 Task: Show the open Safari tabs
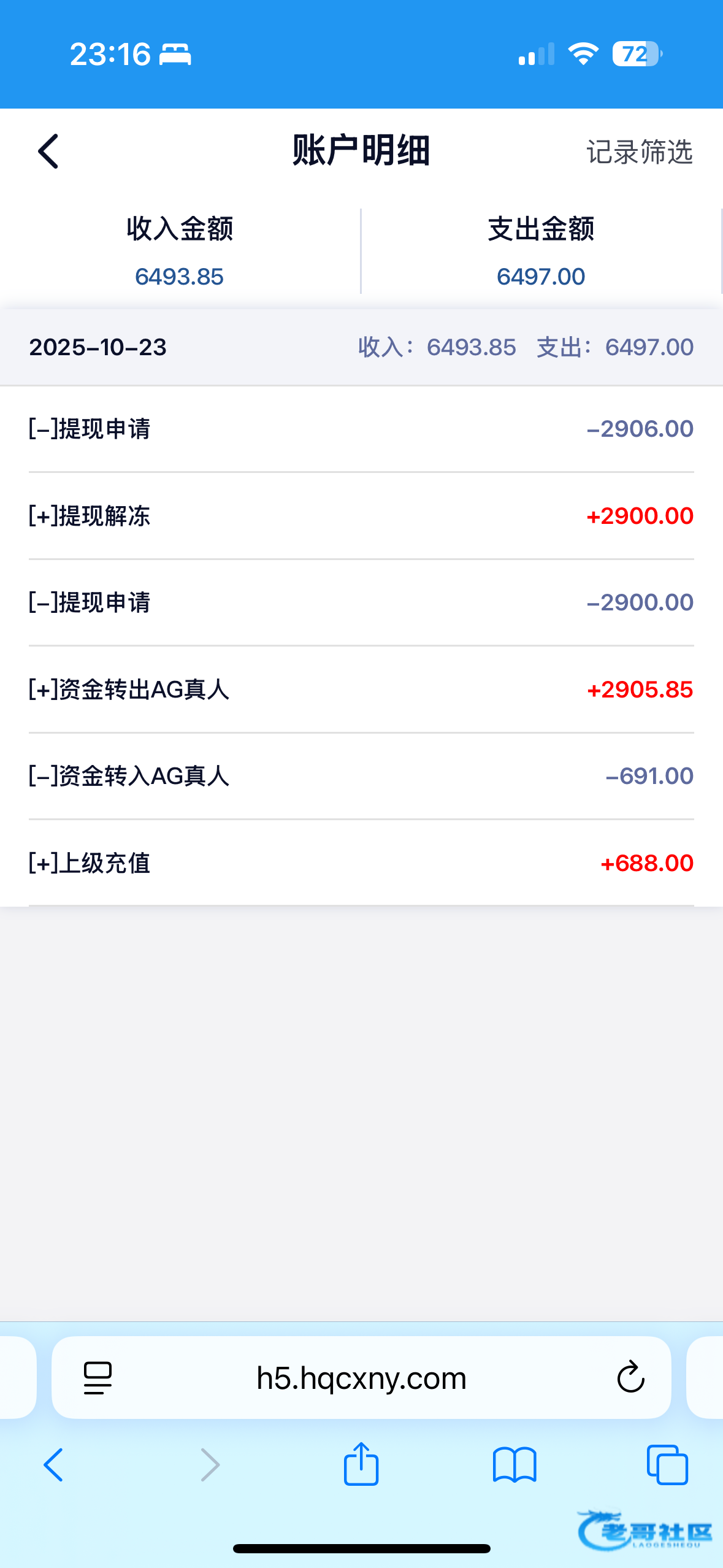(667, 1465)
